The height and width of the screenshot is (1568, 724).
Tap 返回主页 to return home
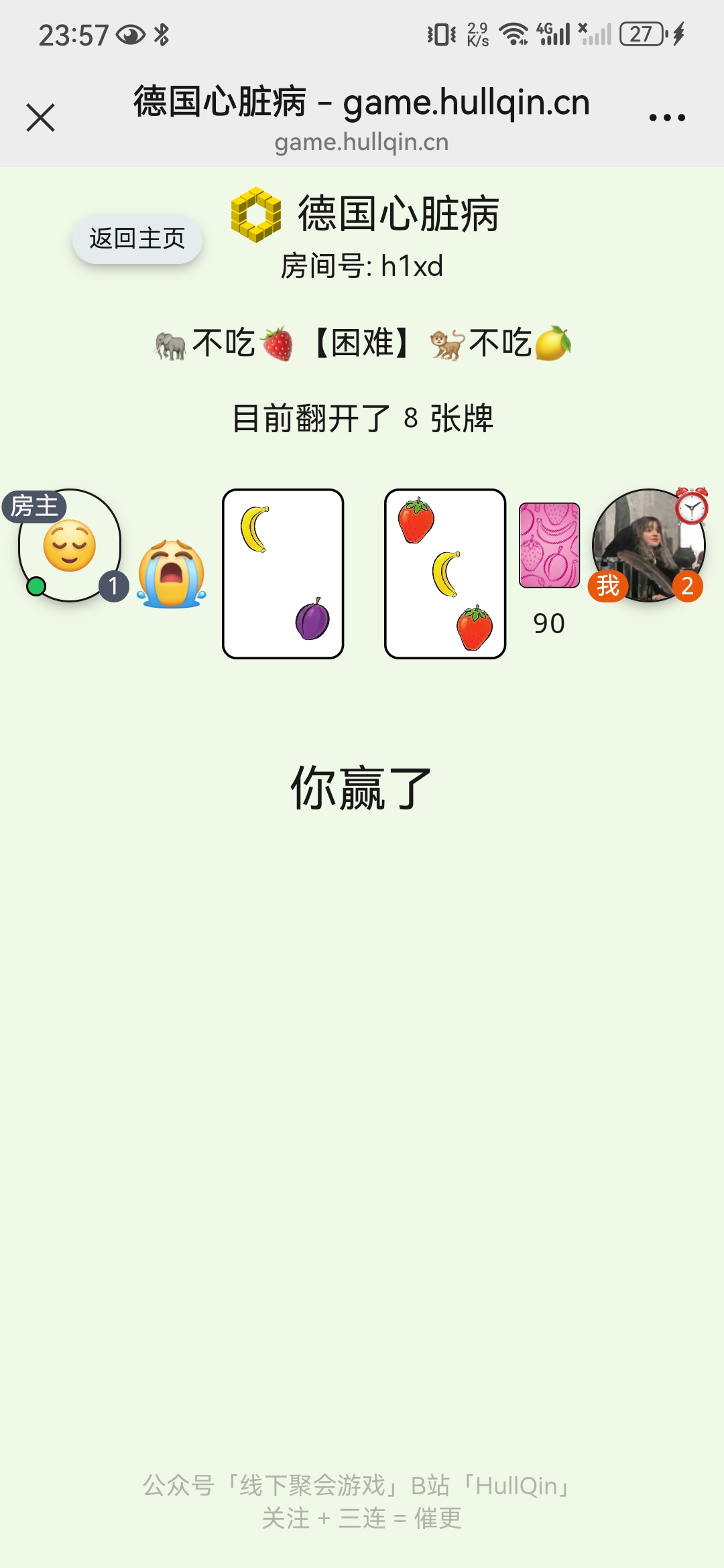(x=137, y=239)
